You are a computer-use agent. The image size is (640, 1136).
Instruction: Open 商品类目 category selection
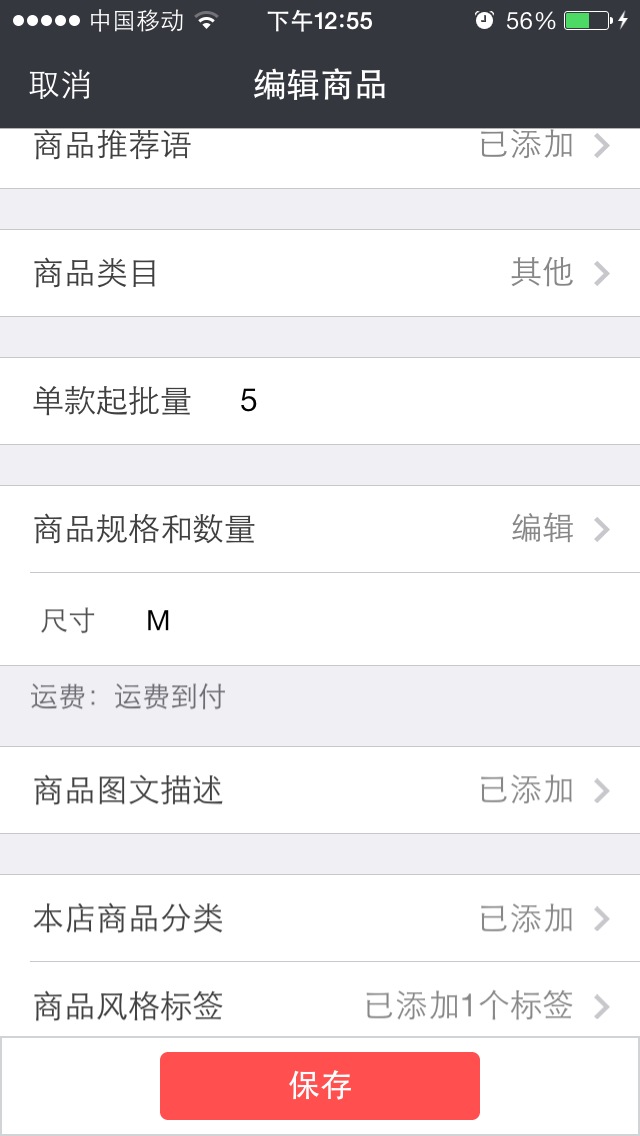[320, 273]
